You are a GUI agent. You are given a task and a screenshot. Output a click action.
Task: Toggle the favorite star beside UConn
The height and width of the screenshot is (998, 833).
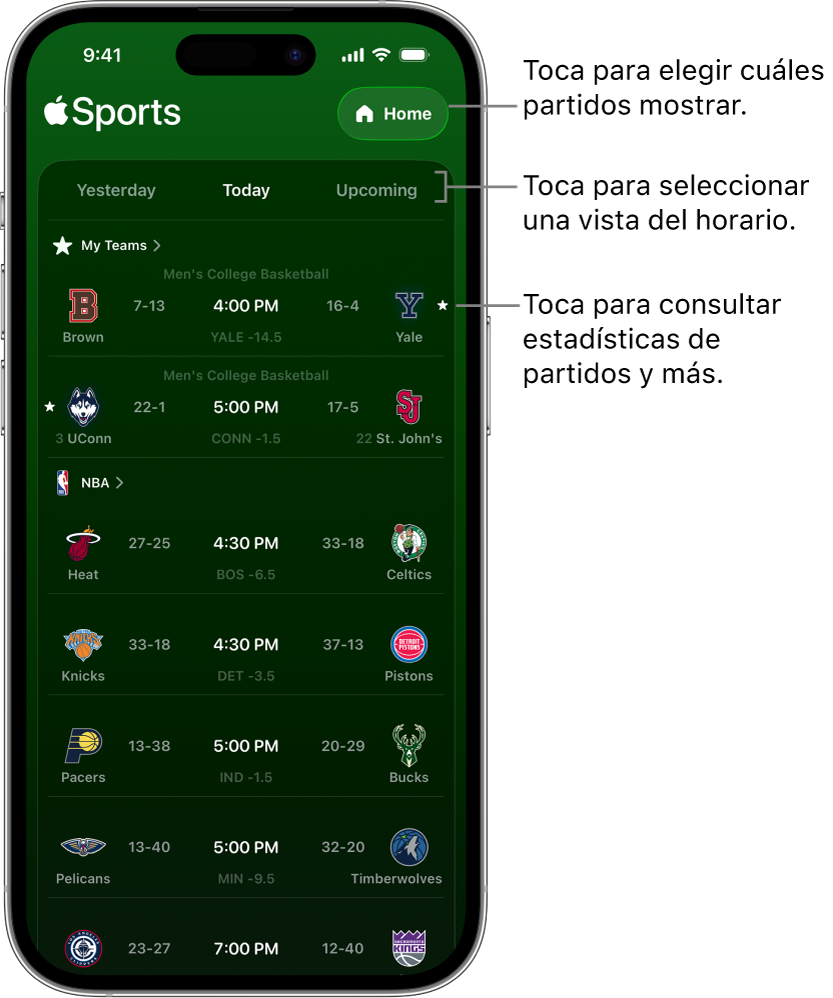tap(48, 406)
